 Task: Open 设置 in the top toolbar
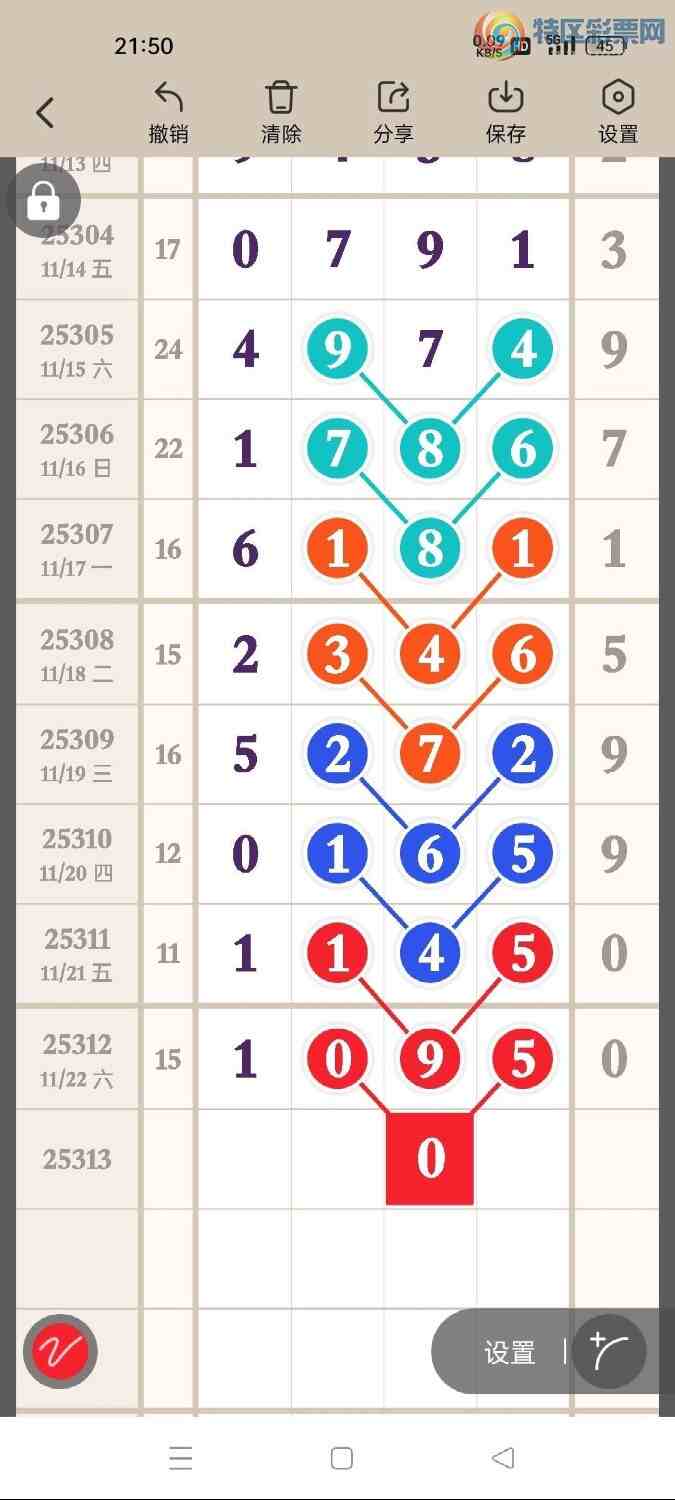(618, 112)
